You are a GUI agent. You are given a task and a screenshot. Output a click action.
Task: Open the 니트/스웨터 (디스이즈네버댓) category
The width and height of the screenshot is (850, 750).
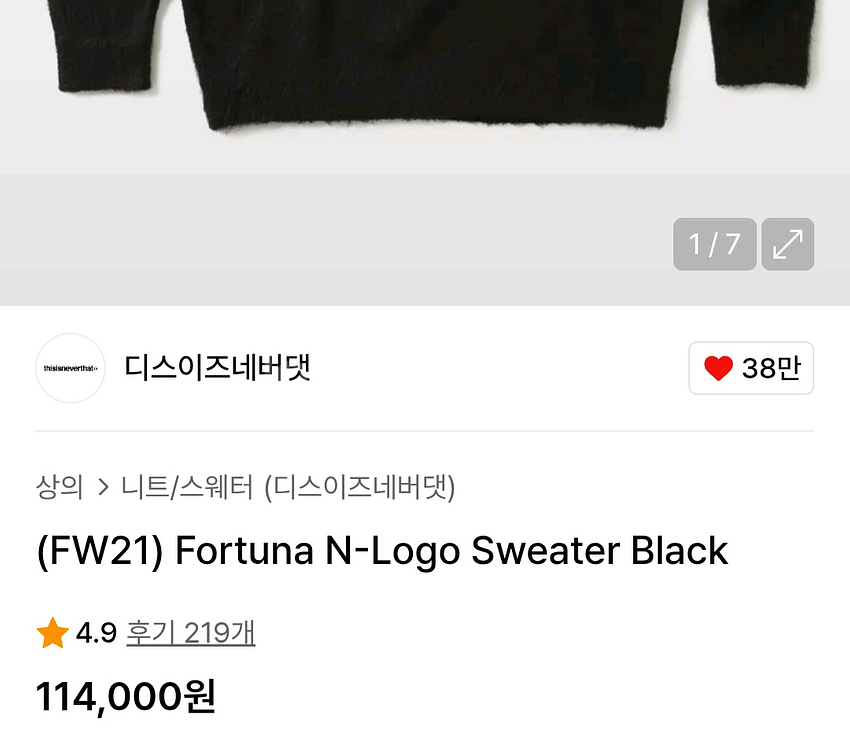[x=288, y=487]
